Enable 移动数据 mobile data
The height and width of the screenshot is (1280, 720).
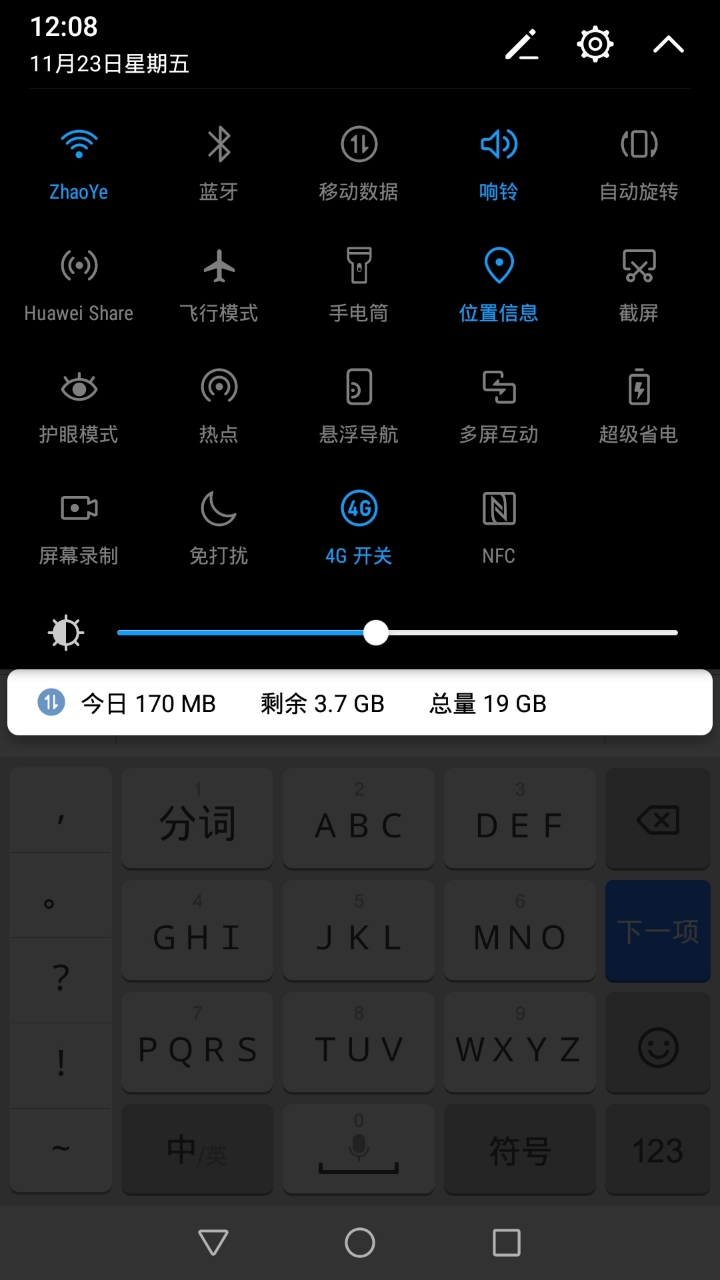tap(358, 164)
